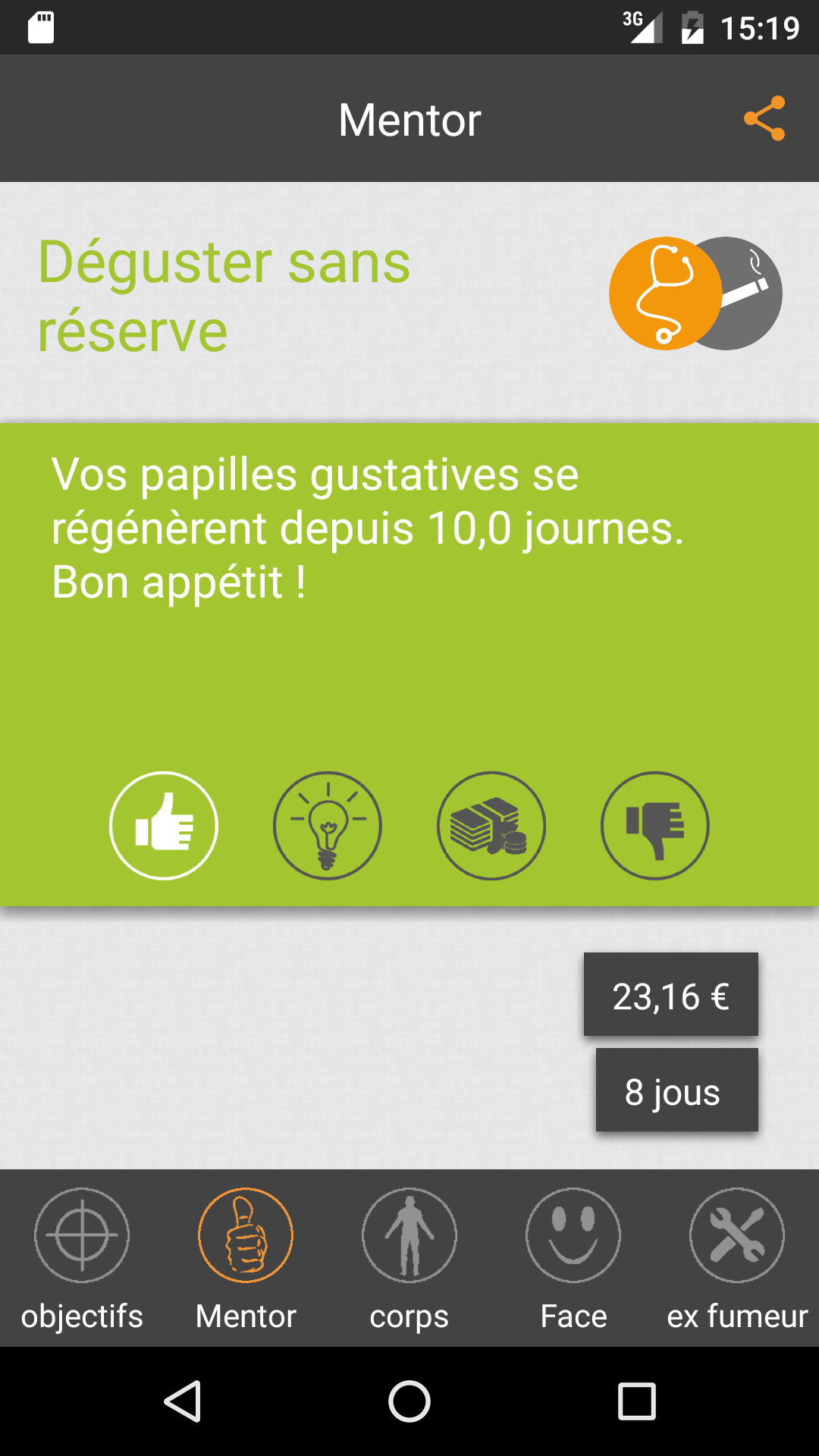This screenshot has height=1456, width=819.
Task: Switch to the Mentor tab
Action: [246, 1259]
